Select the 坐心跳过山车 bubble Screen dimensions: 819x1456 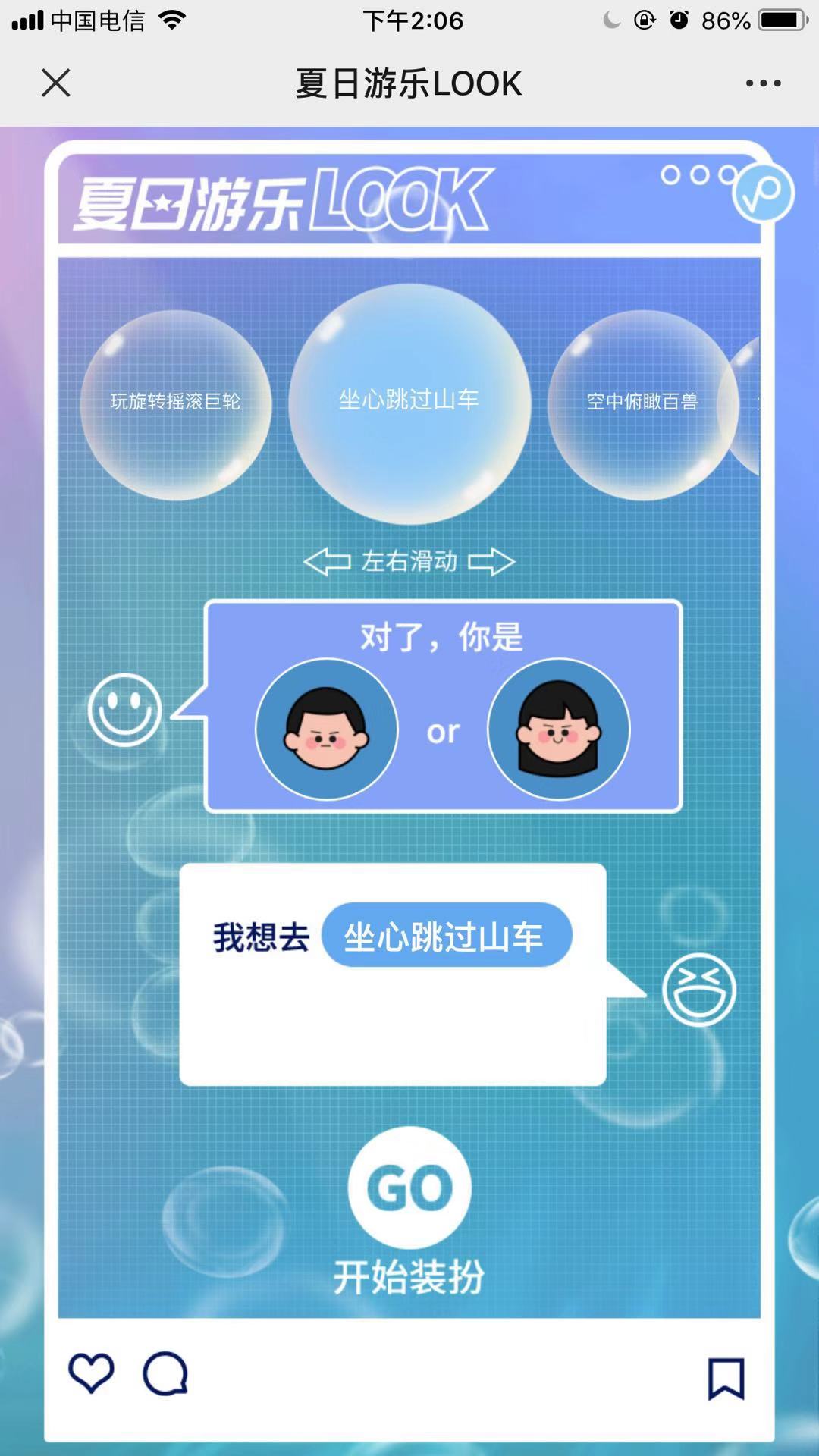tap(409, 403)
